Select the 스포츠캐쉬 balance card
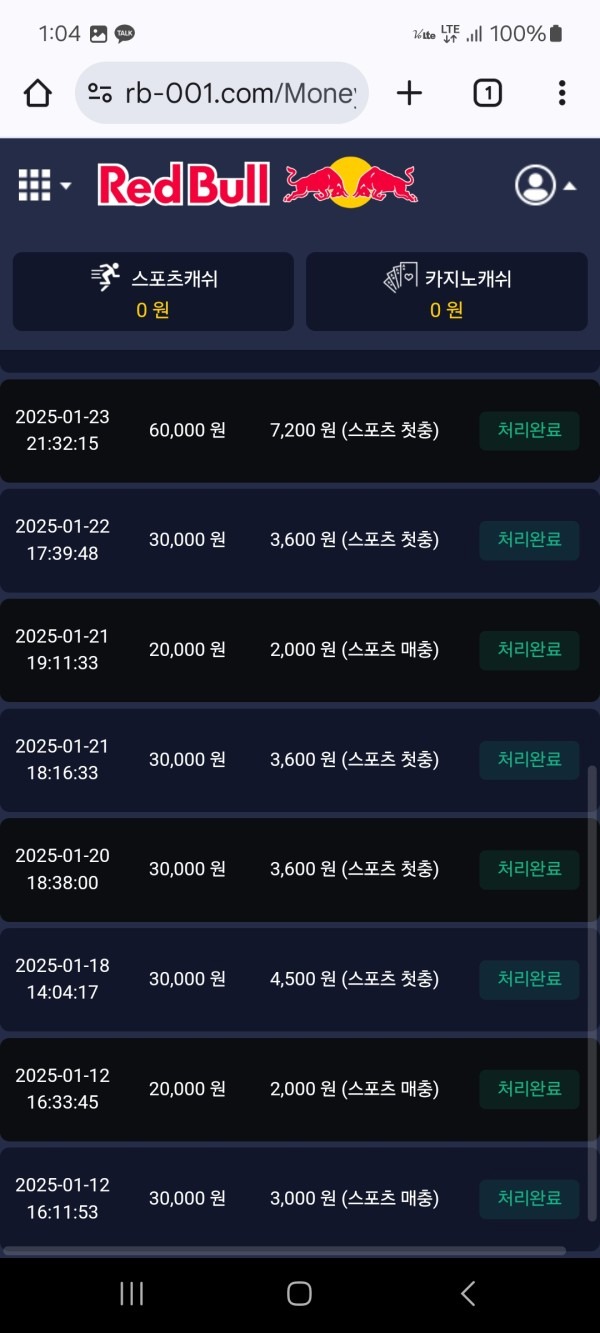 [153, 291]
